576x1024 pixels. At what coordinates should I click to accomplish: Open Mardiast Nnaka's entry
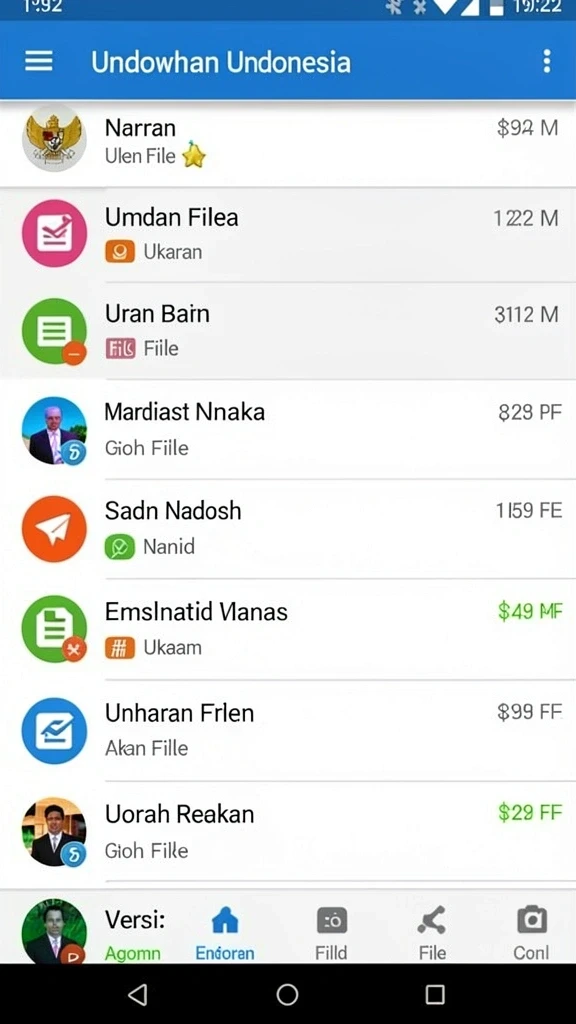point(288,430)
